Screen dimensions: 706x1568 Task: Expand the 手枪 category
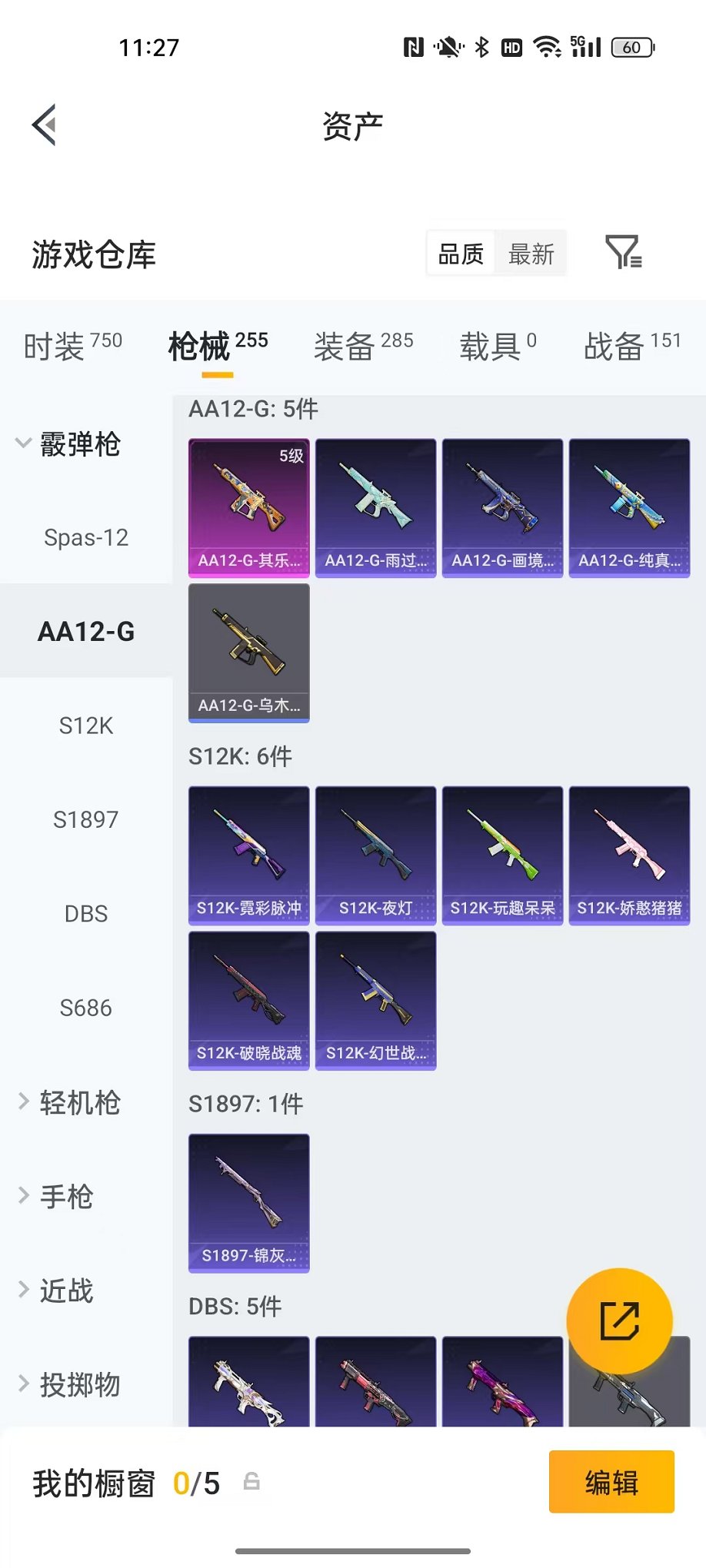55,1196
